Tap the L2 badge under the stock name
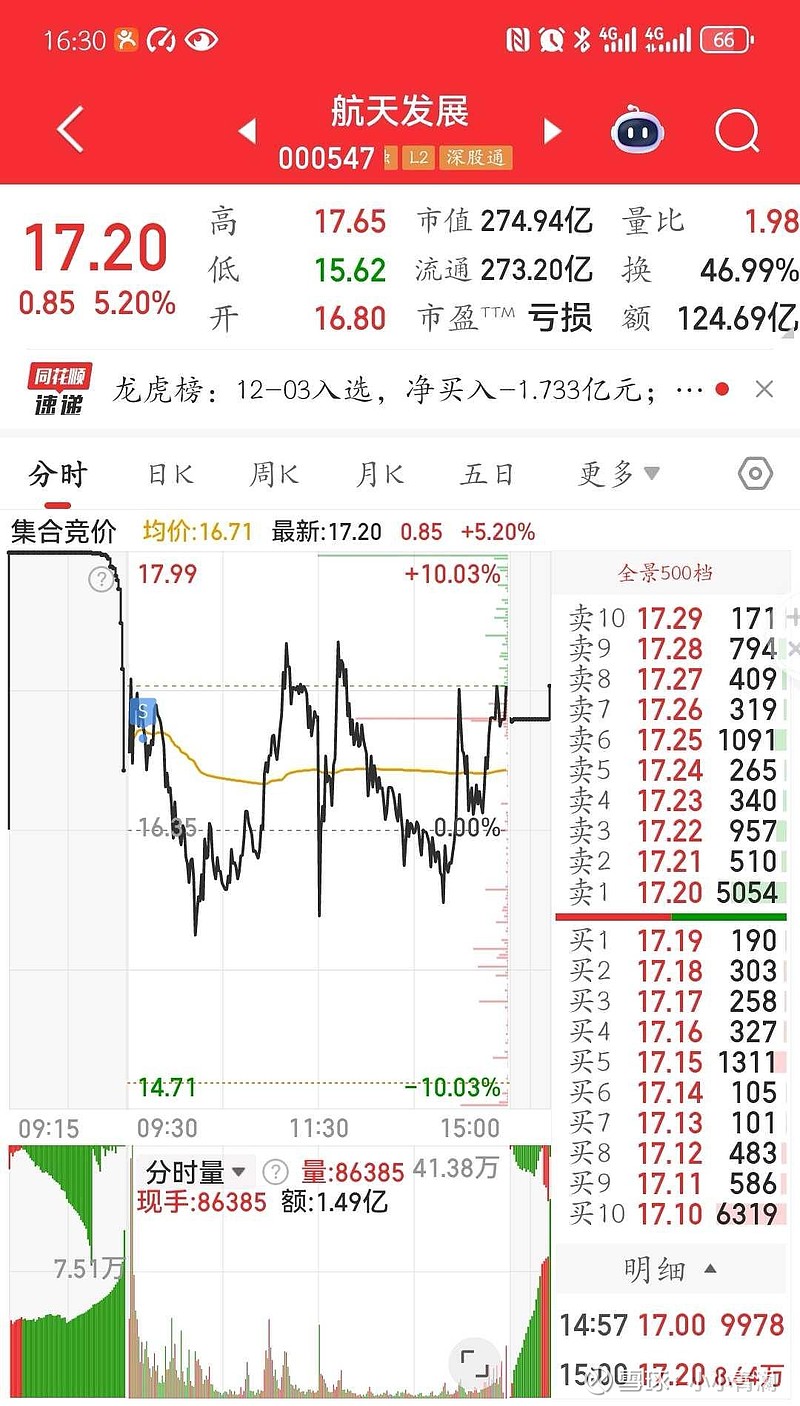The height and width of the screenshot is (1406, 800). (x=419, y=158)
